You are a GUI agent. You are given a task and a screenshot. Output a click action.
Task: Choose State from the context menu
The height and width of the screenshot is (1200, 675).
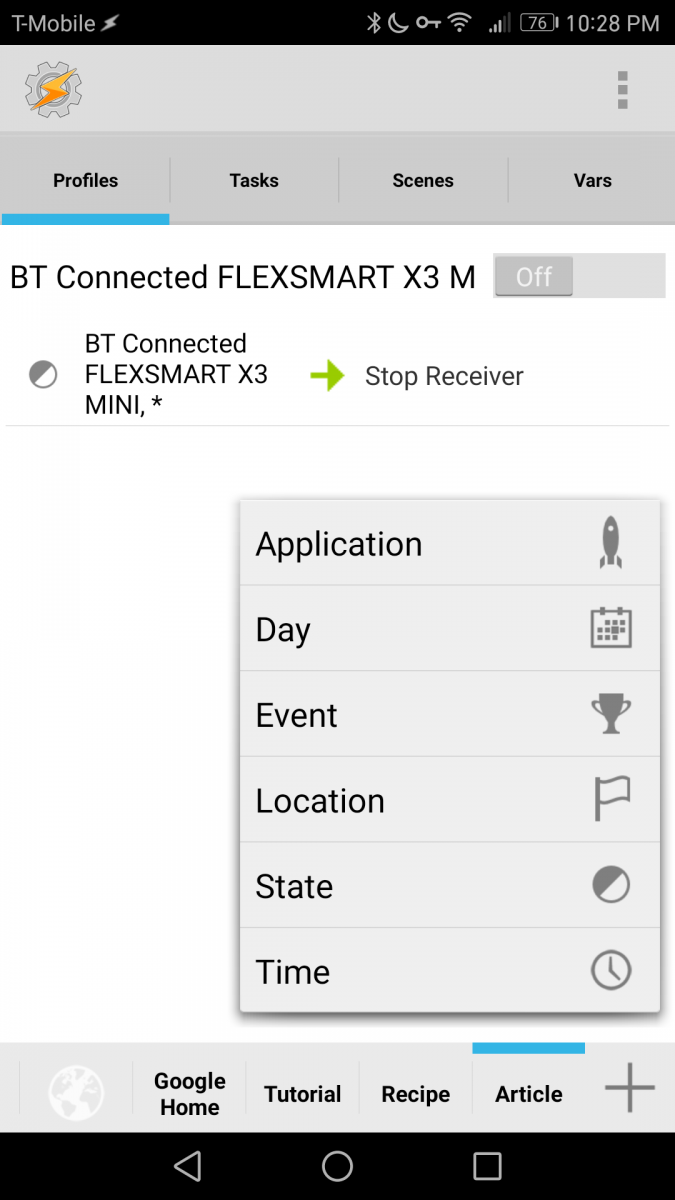449,886
